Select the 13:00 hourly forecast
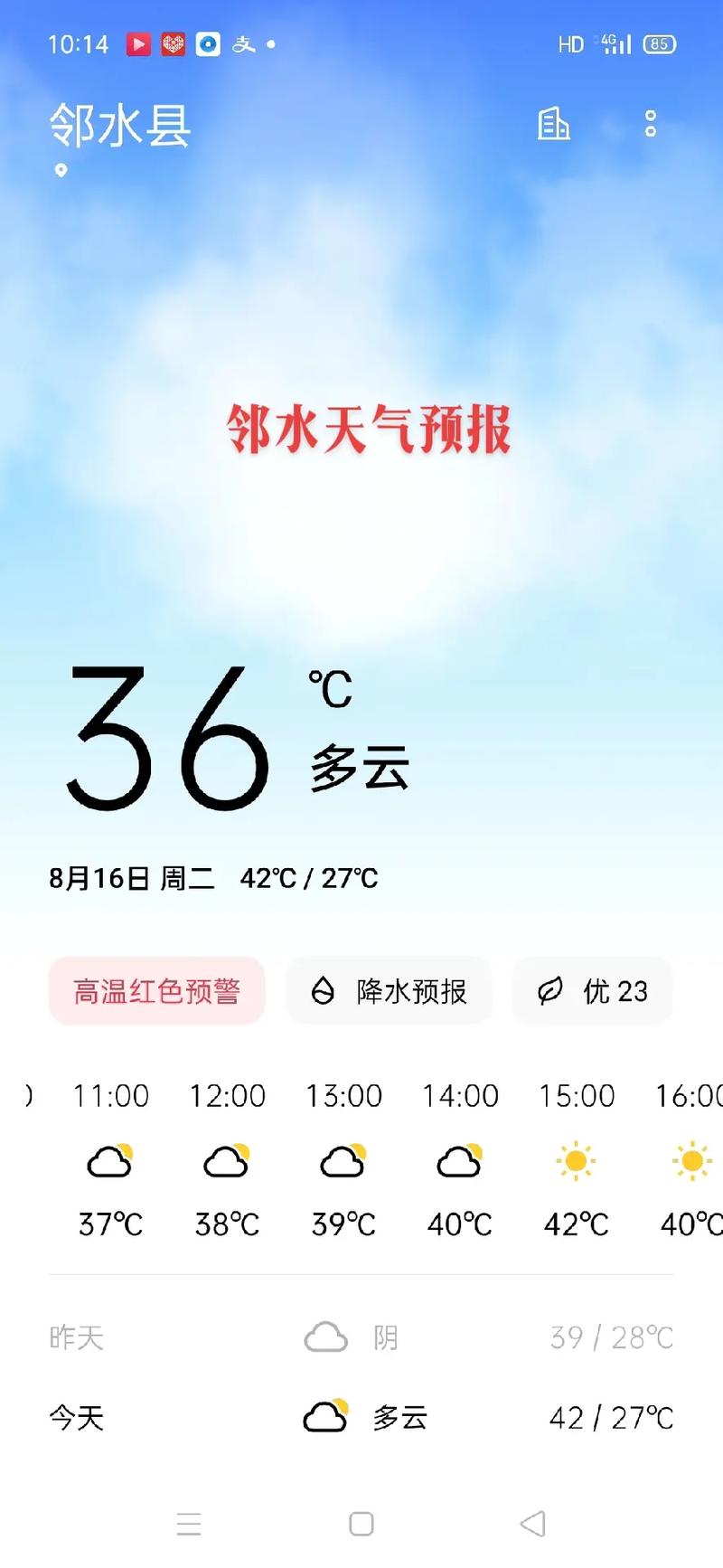This screenshot has height=1568, width=723. coord(343,1160)
